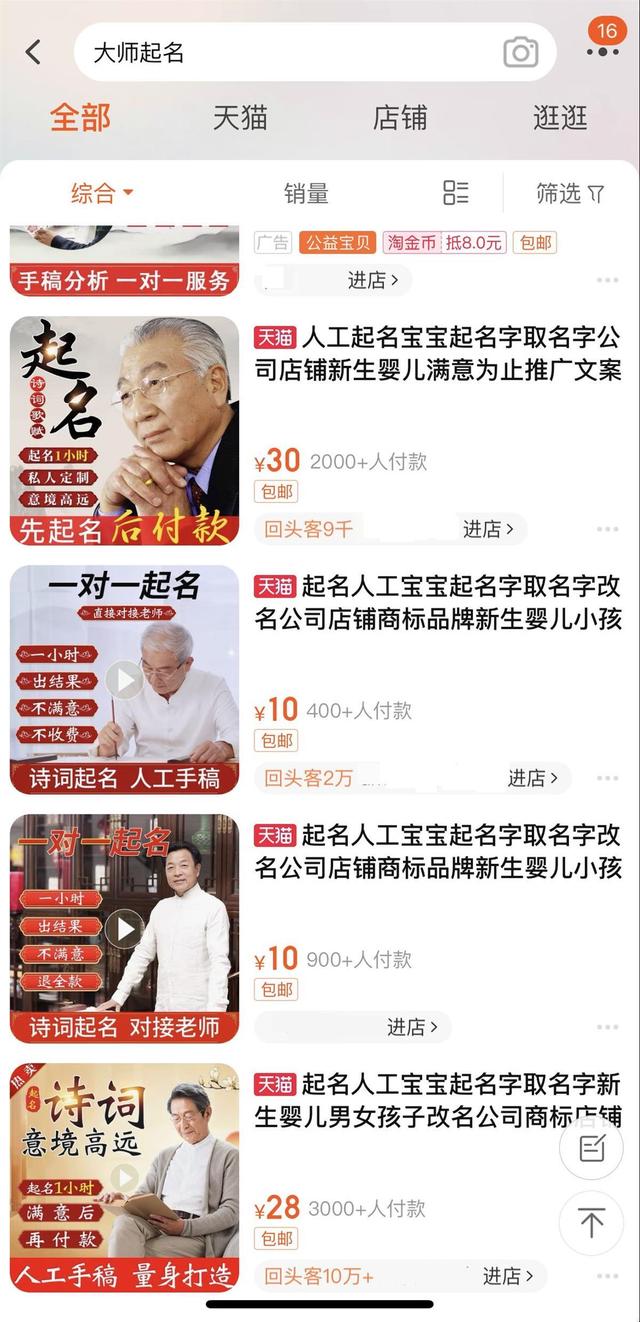The width and height of the screenshot is (640, 1322).
Task: Go back using the arrow icon
Action: pyautogui.click(x=33, y=52)
